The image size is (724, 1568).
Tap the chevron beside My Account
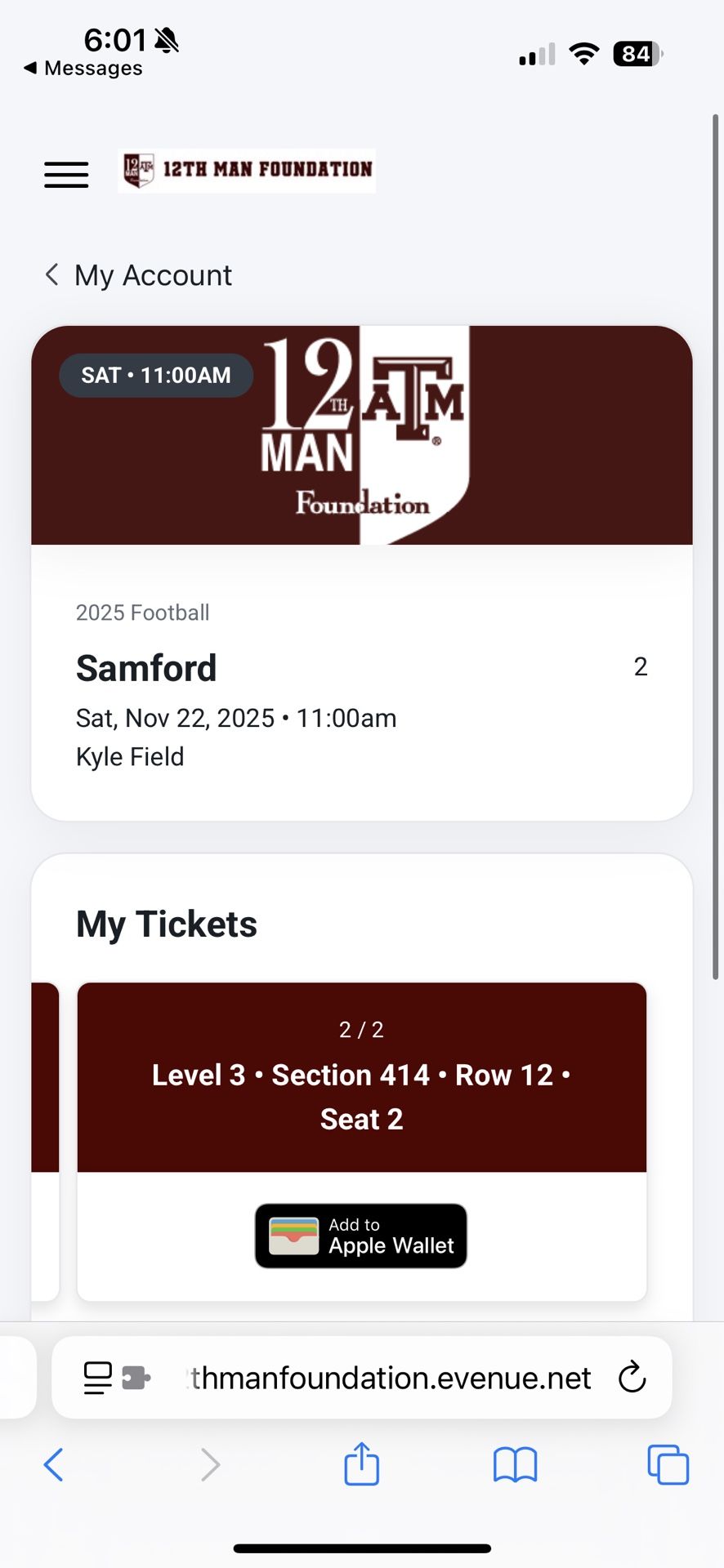[x=51, y=274]
